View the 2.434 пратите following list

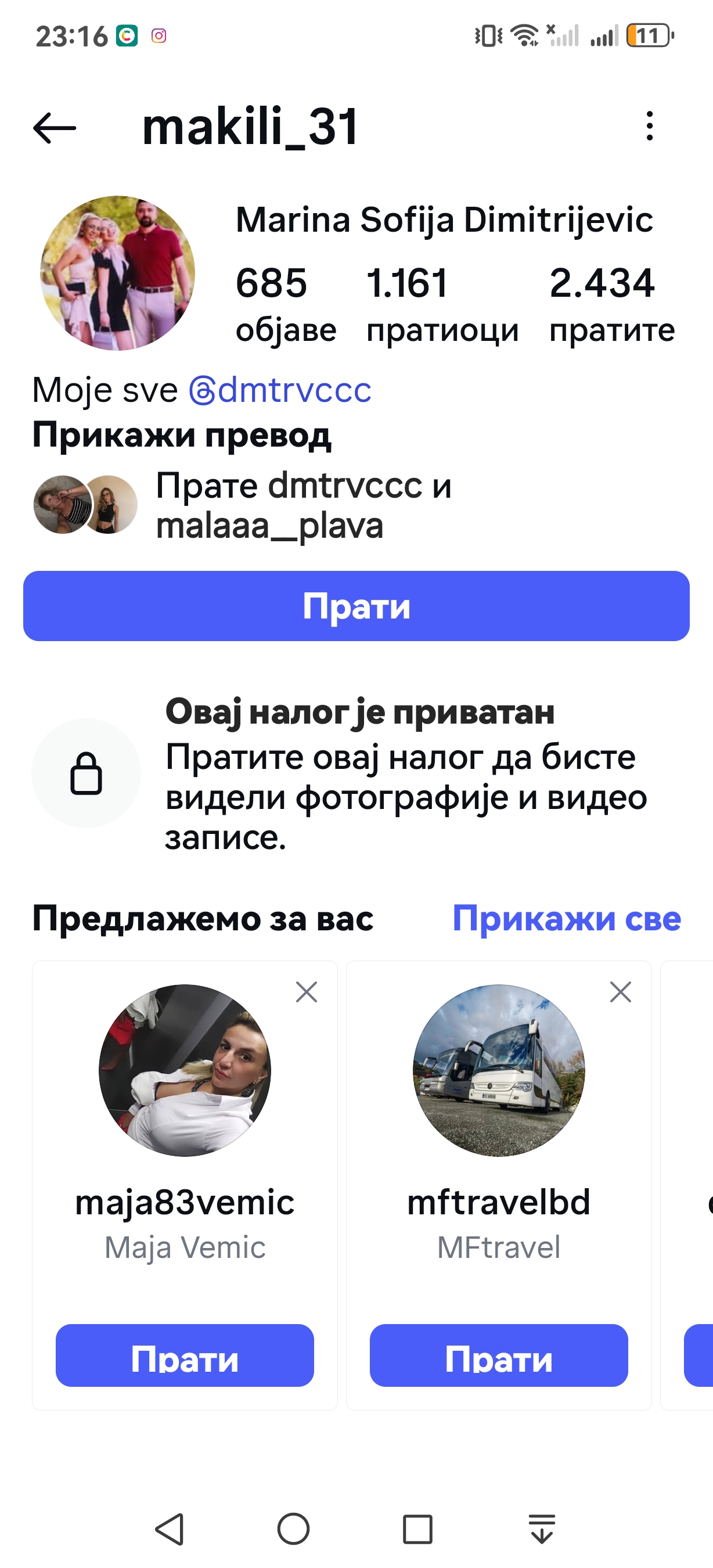point(611,304)
